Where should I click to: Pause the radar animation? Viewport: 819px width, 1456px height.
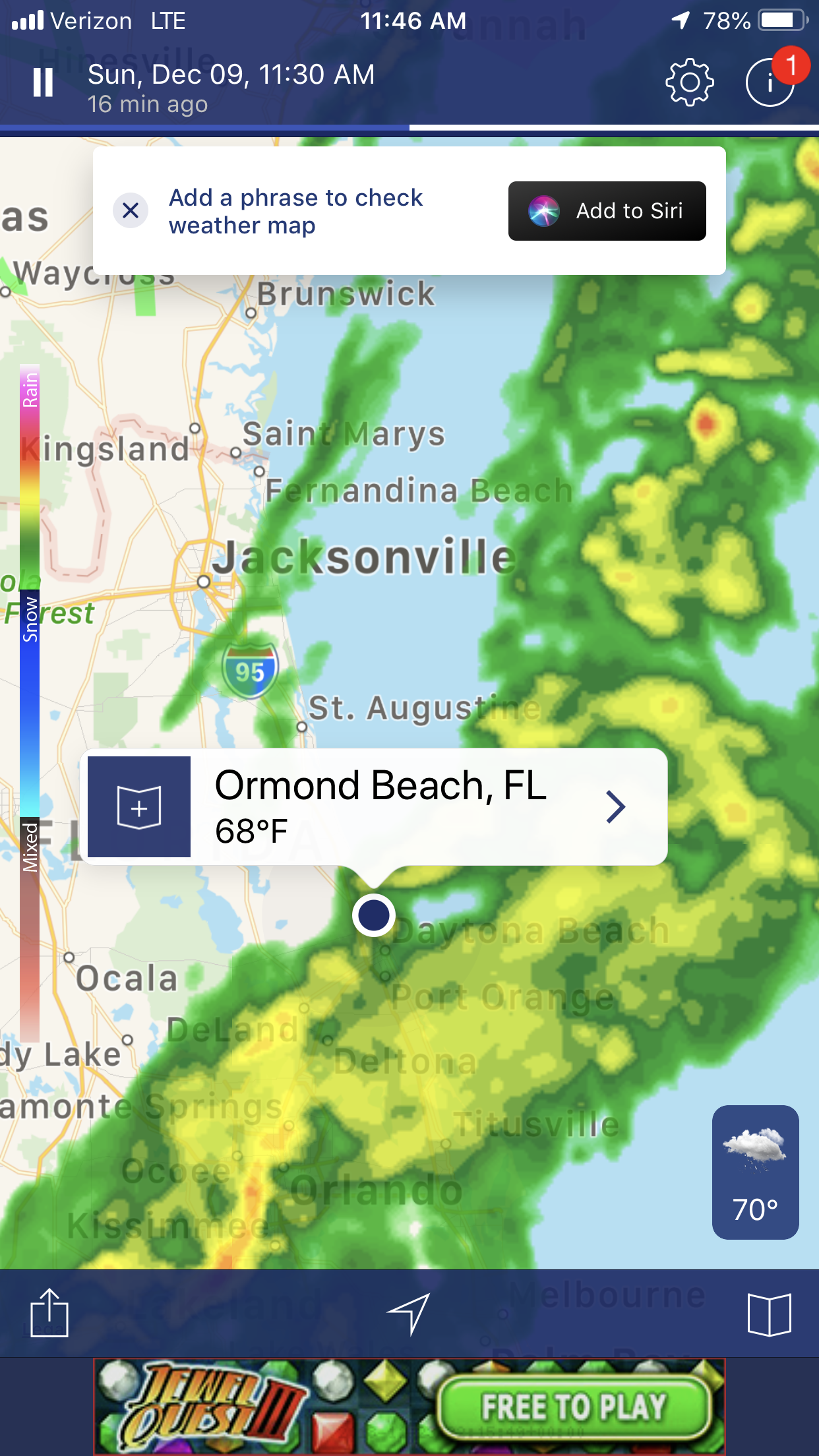pyautogui.click(x=43, y=83)
